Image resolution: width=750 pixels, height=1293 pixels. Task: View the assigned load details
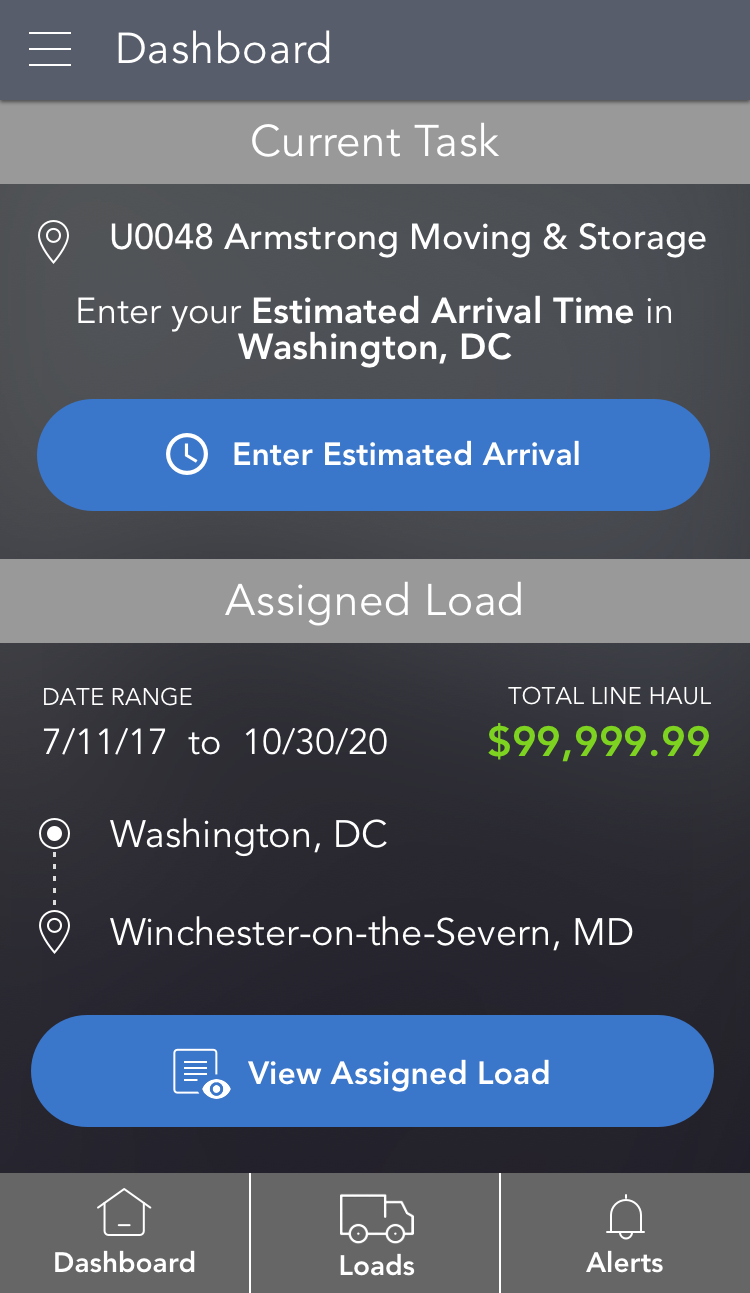(372, 1072)
